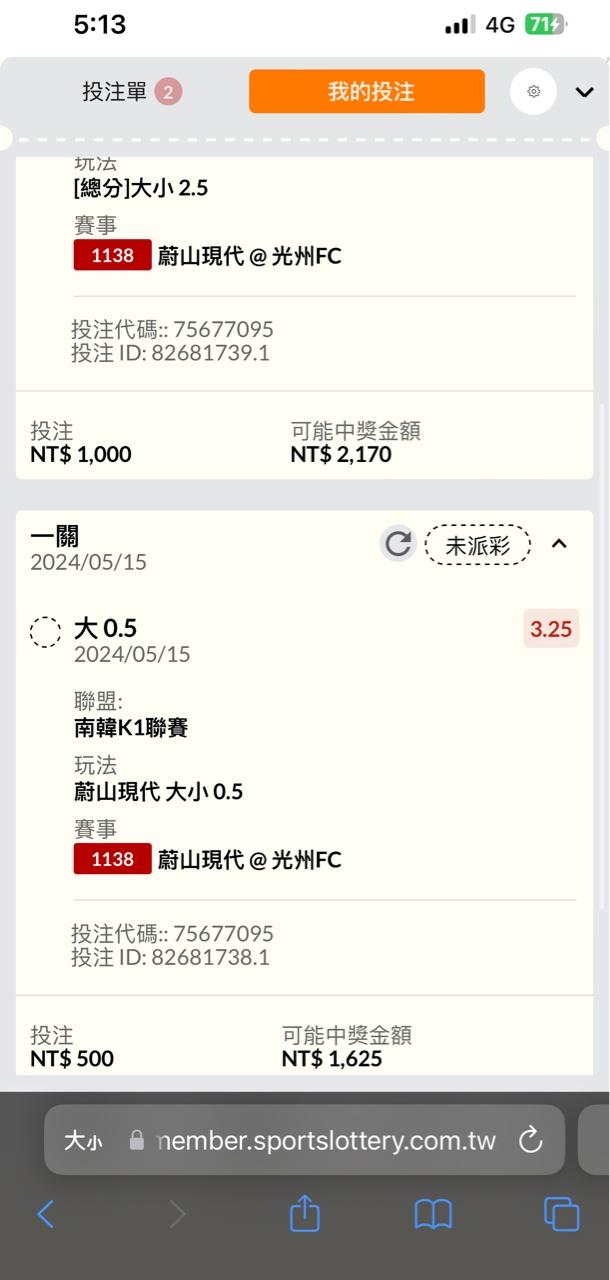Reload the page in Safari
This screenshot has width=610, height=1280.
[530, 1140]
